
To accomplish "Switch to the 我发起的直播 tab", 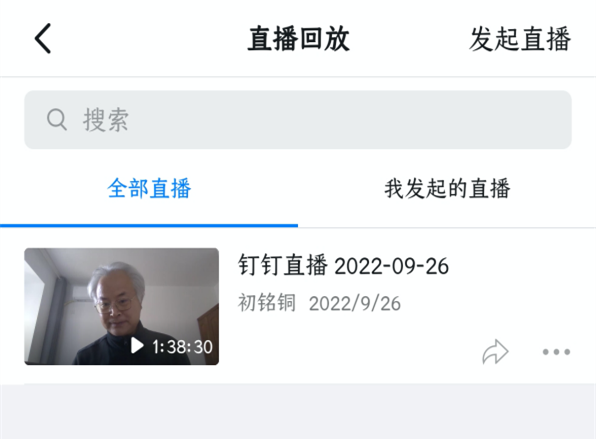I will (447, 188).
